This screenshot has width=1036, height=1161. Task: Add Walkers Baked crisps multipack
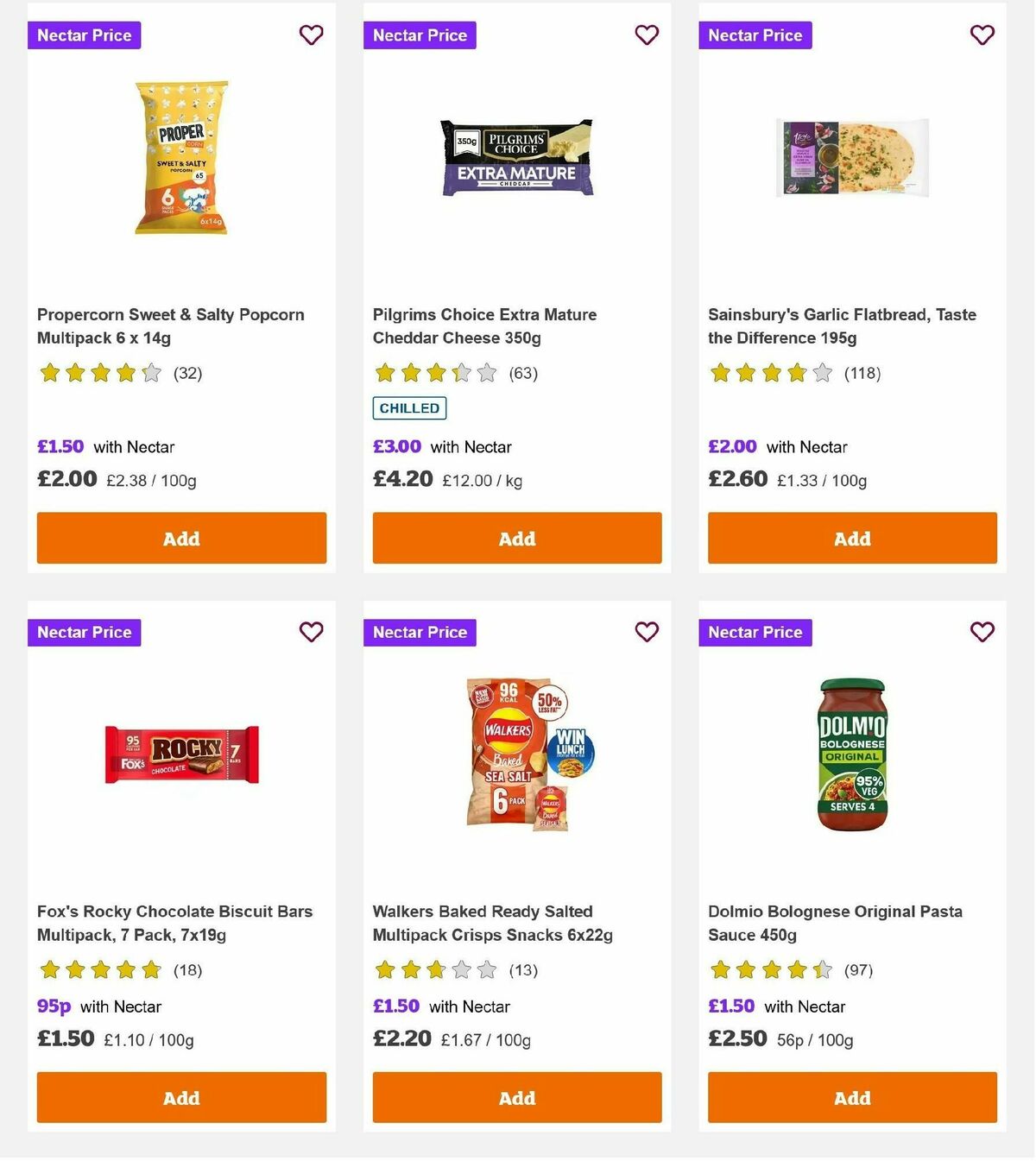[516, 1097]
